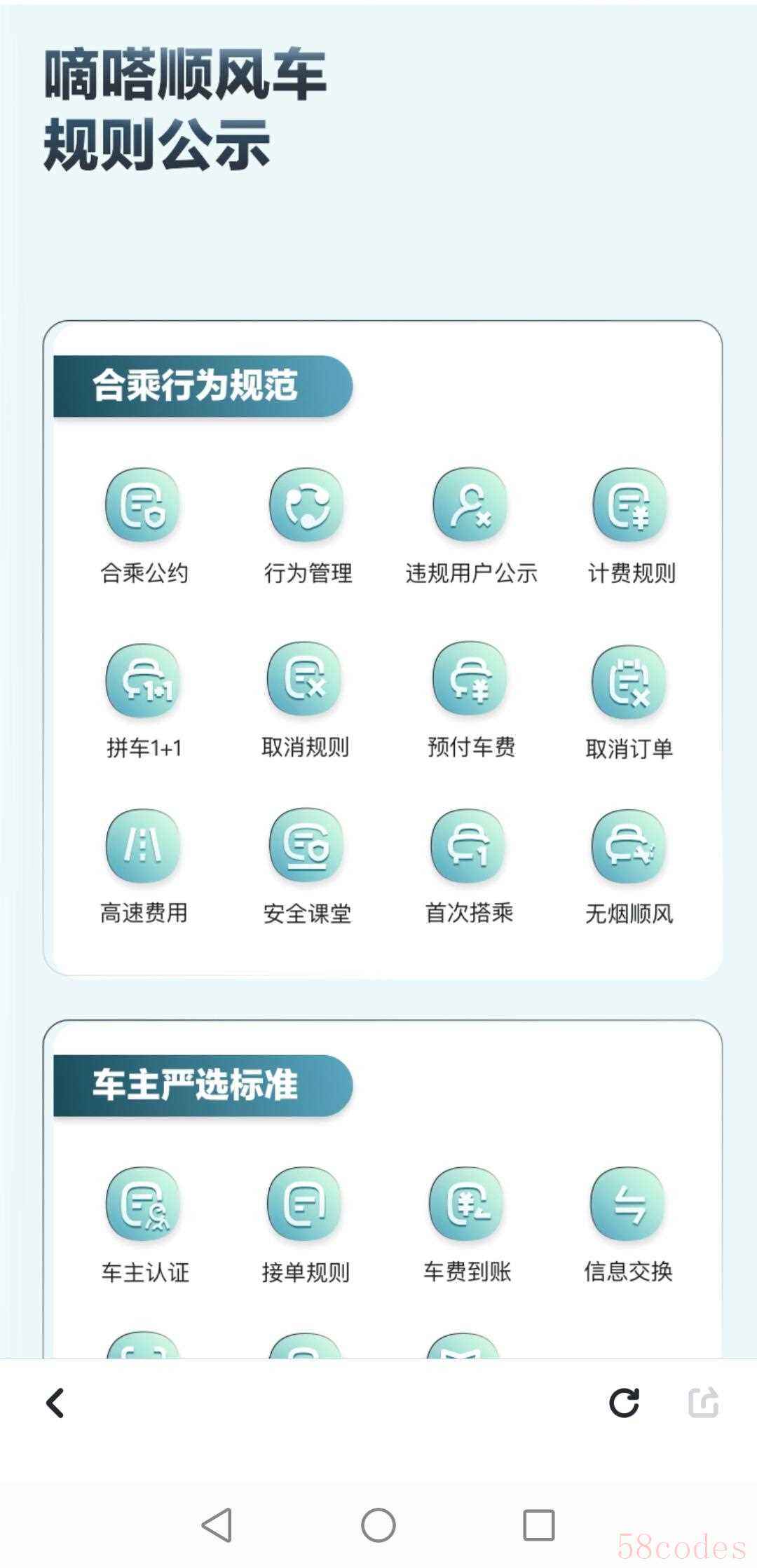Open 安全课堂
This screenshot has width=757, height=1568.
[x=307, y=867]
